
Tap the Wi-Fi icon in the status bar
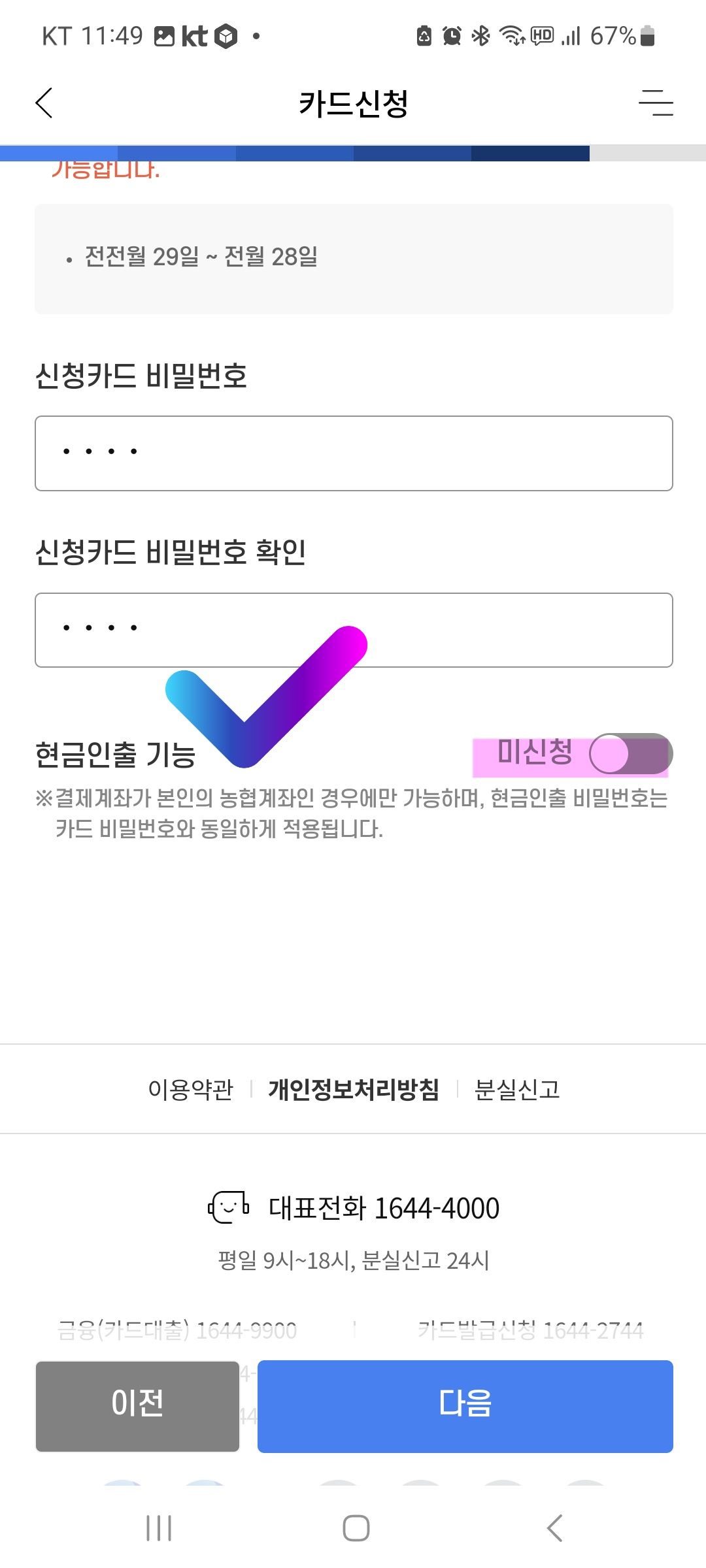point(511,37)
